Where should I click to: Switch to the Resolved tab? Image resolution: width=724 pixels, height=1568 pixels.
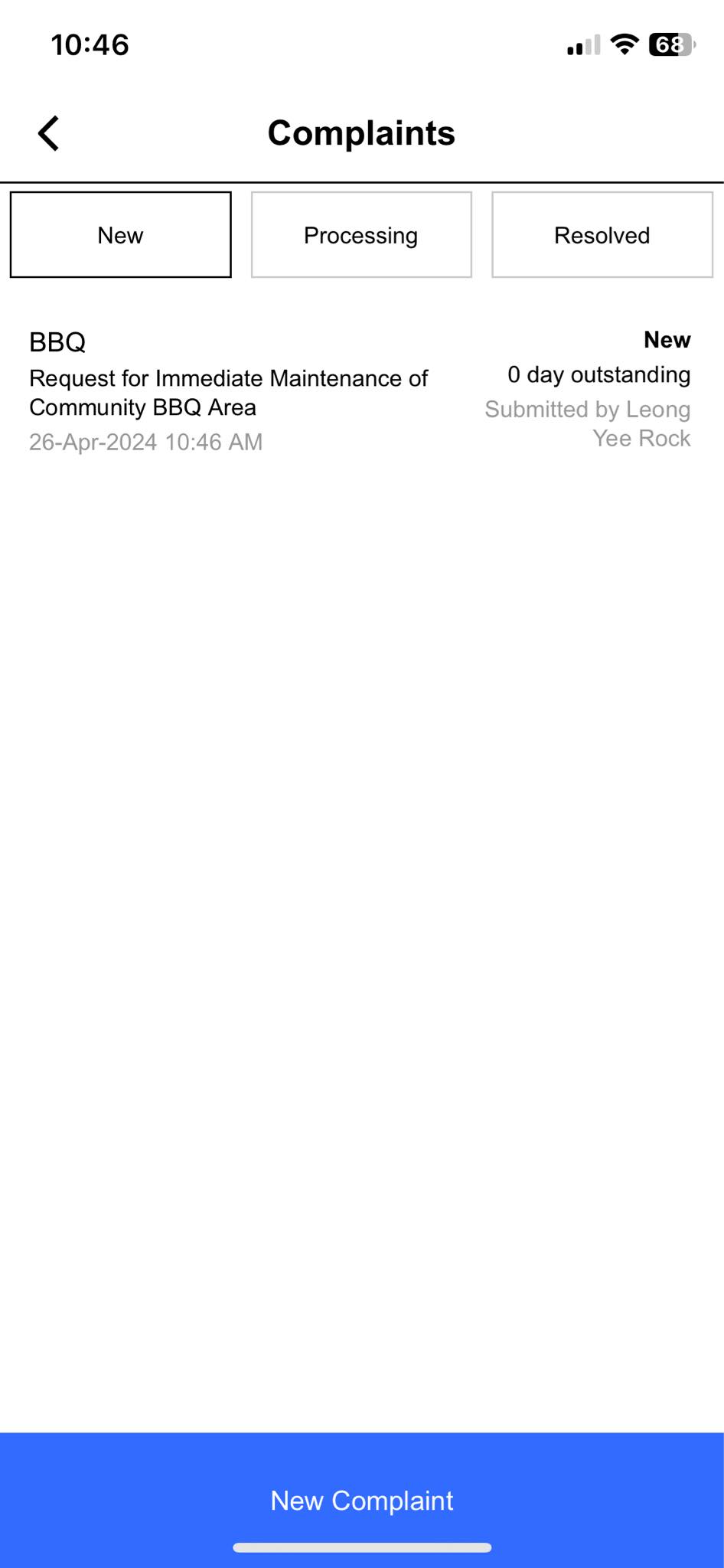[602, 235]
